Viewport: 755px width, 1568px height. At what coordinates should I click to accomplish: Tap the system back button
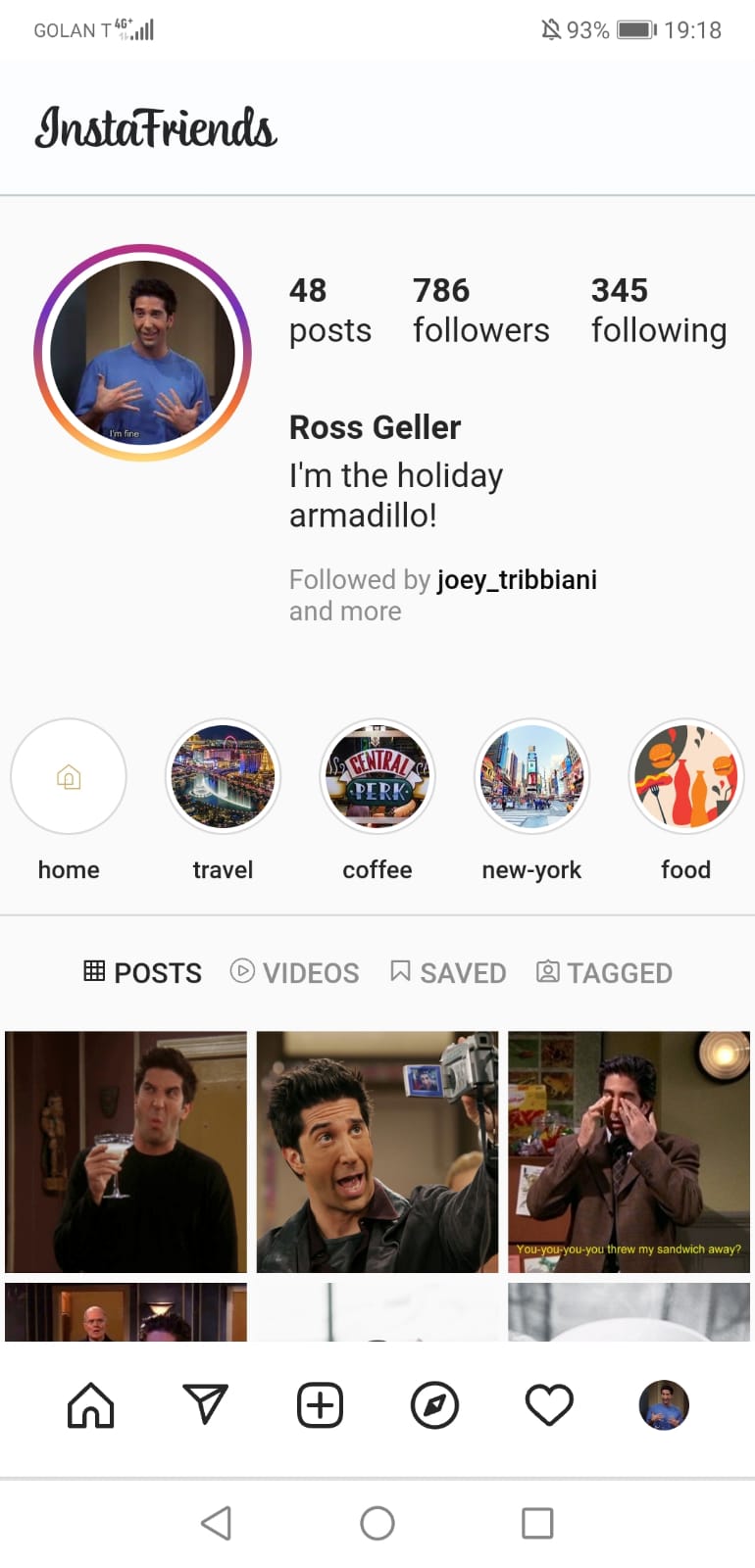(216, 1523)
